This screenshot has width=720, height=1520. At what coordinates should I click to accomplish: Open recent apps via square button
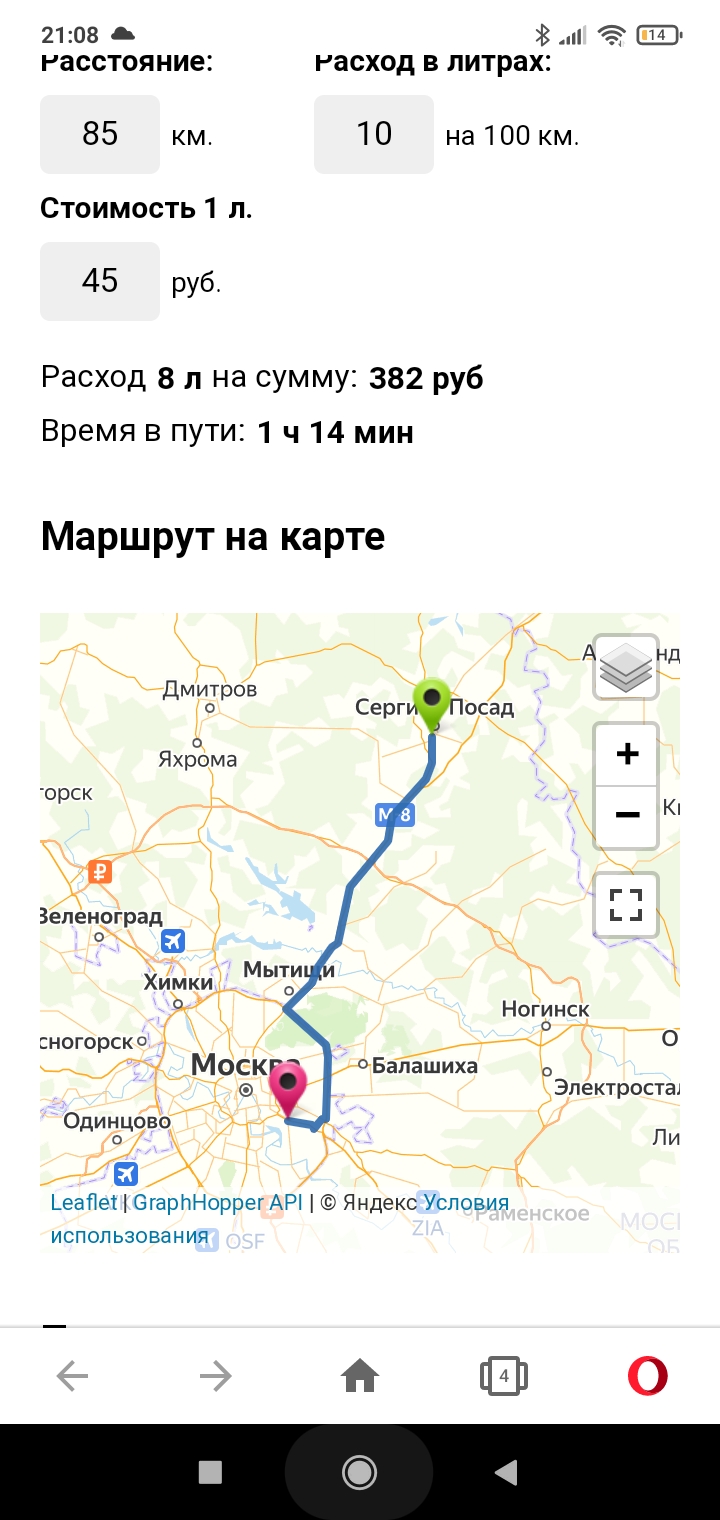[x=210, y=1471]
